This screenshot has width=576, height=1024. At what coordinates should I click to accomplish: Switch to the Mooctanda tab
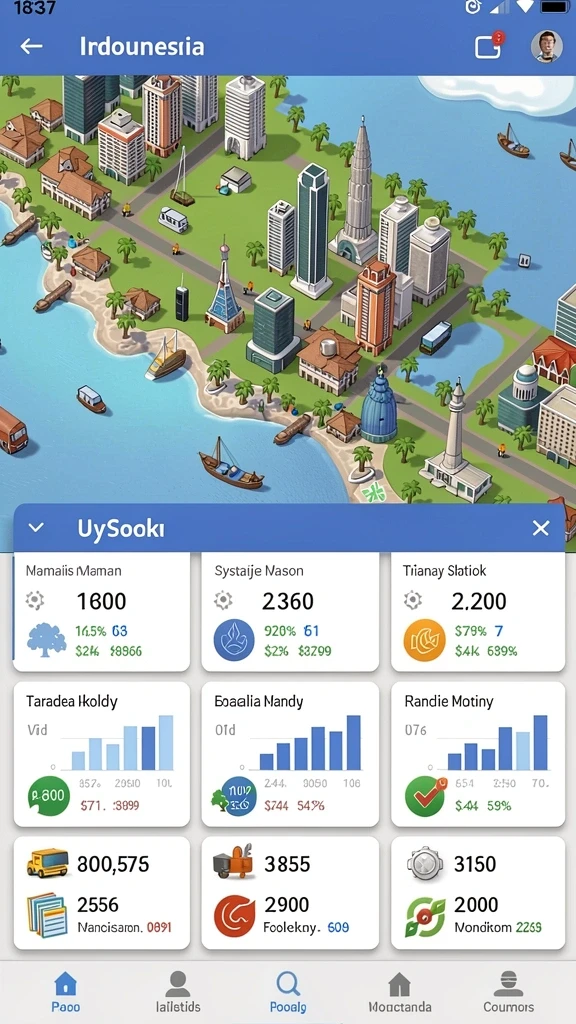click(400, 991)
